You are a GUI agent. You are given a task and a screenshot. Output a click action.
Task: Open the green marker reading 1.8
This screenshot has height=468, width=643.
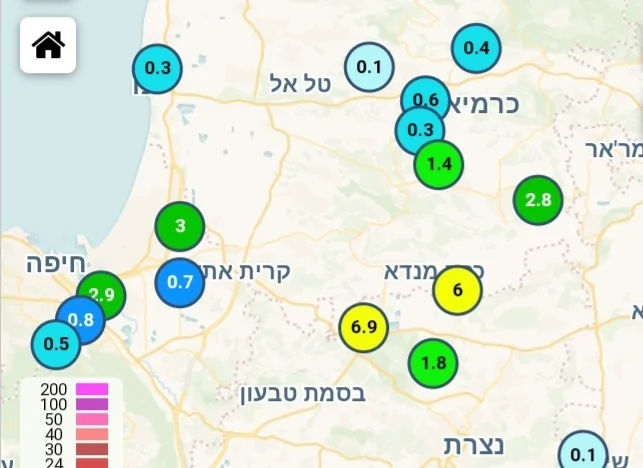[x=433, y=363]
